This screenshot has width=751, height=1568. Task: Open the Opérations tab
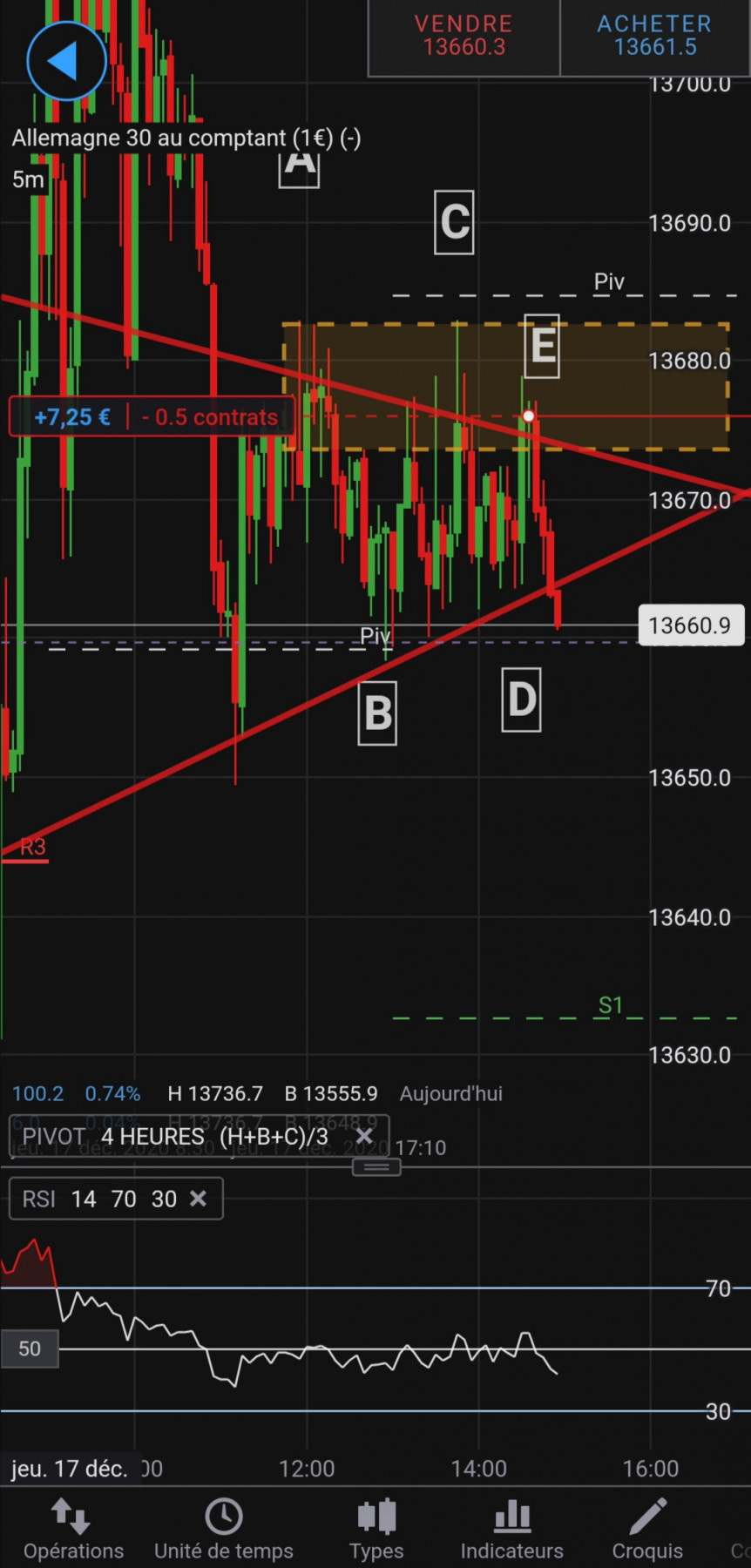73,1530
